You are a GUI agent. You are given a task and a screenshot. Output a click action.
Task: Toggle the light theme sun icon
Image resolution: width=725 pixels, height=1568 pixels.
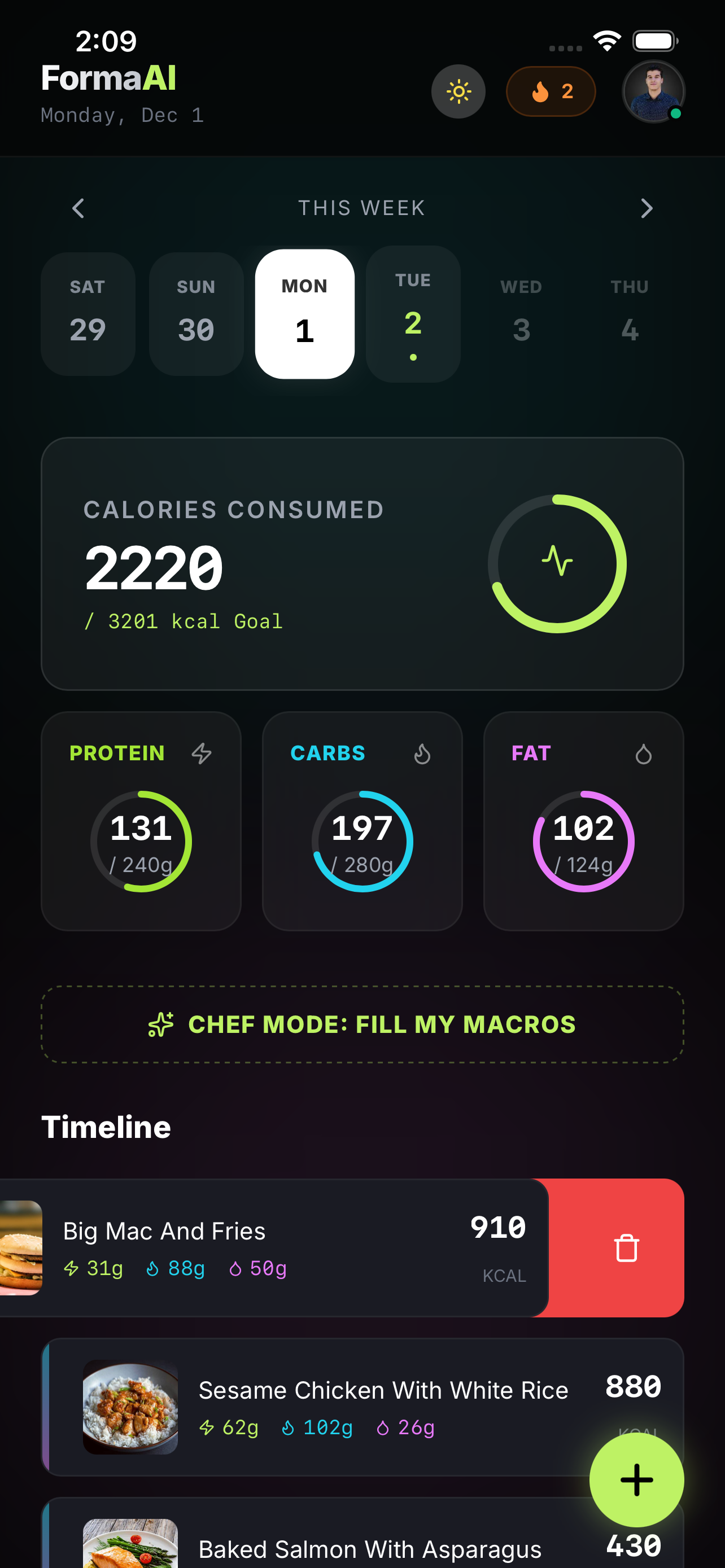point(458,91)
